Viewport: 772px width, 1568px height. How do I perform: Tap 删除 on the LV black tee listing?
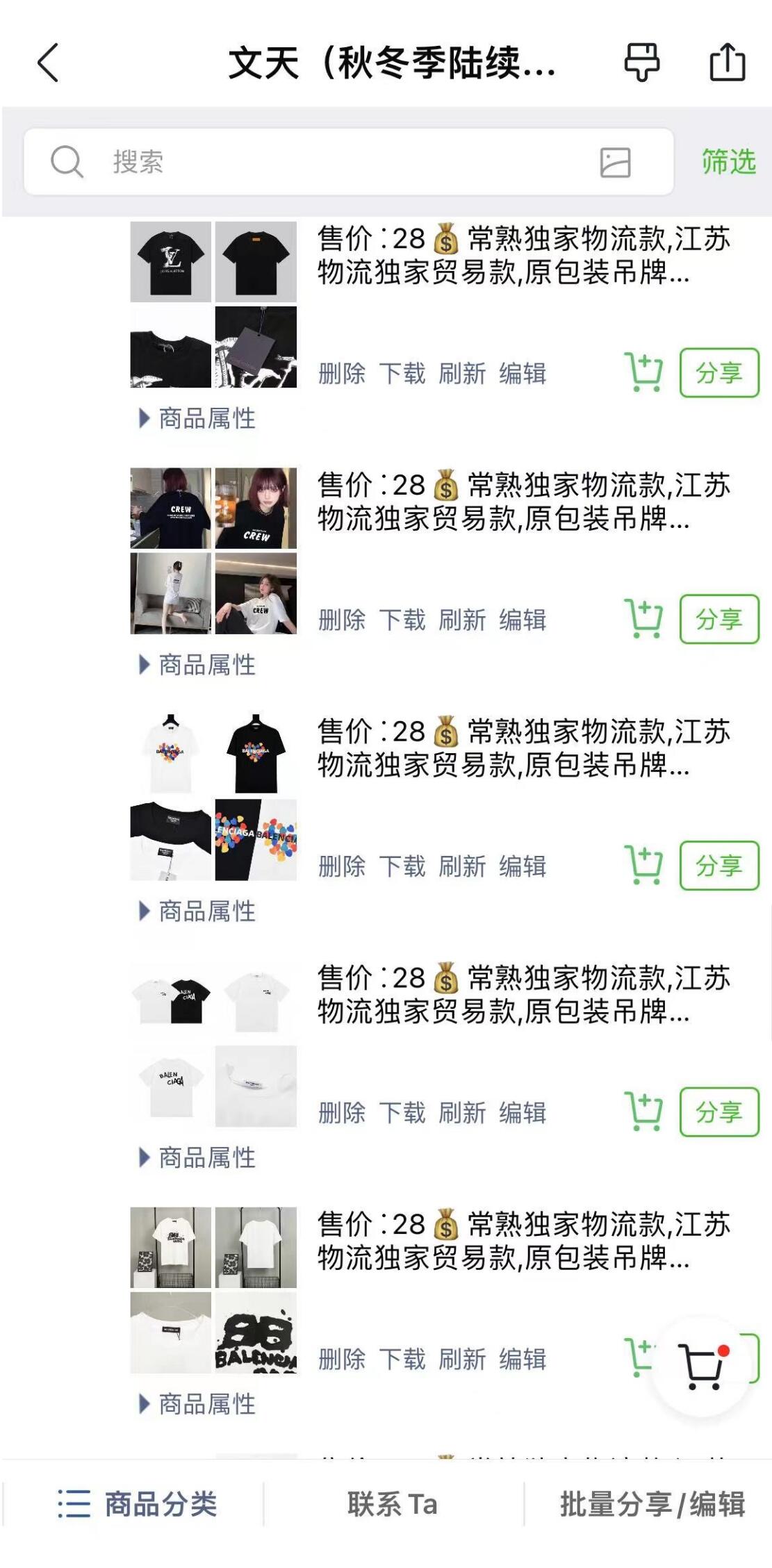click(342, 374)
